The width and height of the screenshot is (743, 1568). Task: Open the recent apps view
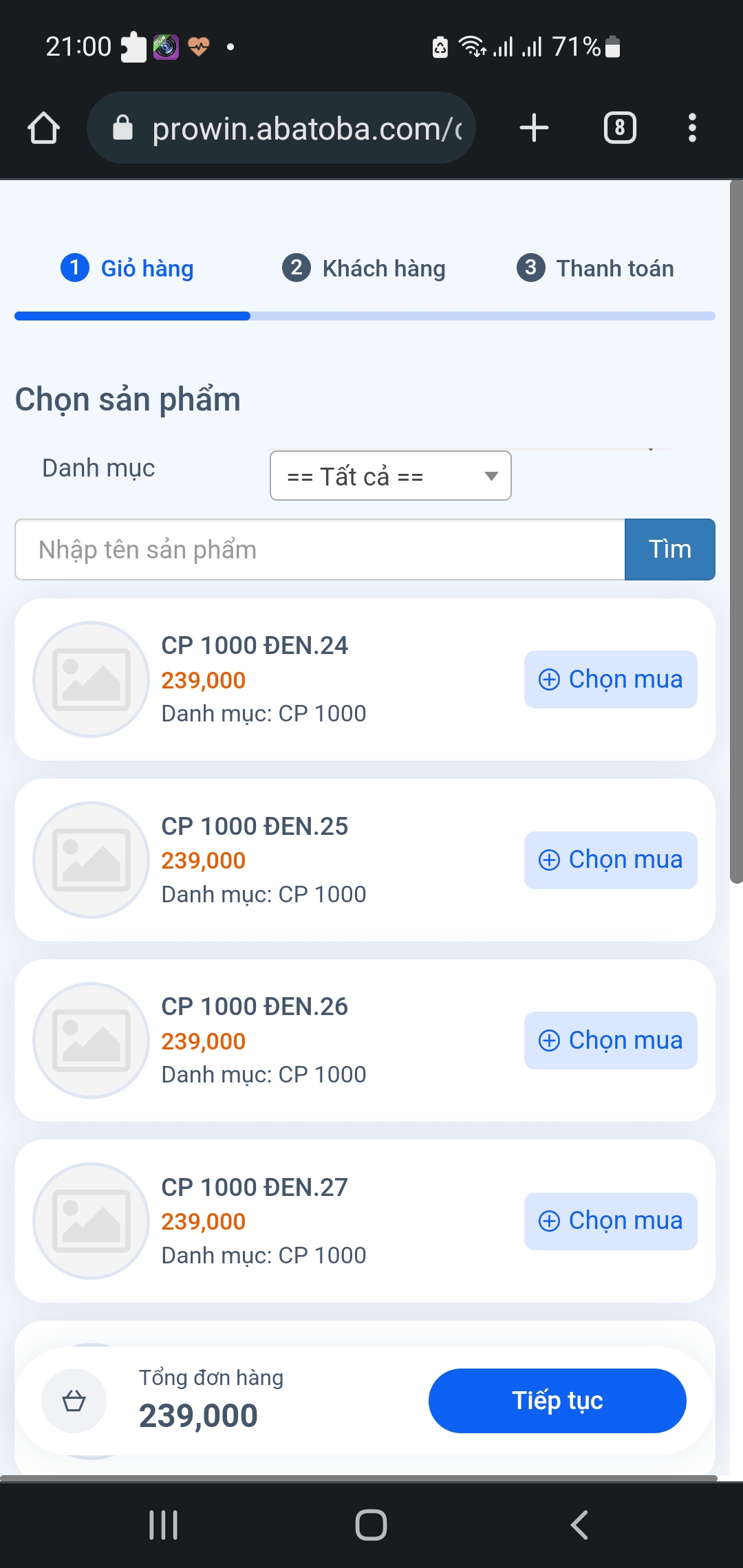(164, 1525)
